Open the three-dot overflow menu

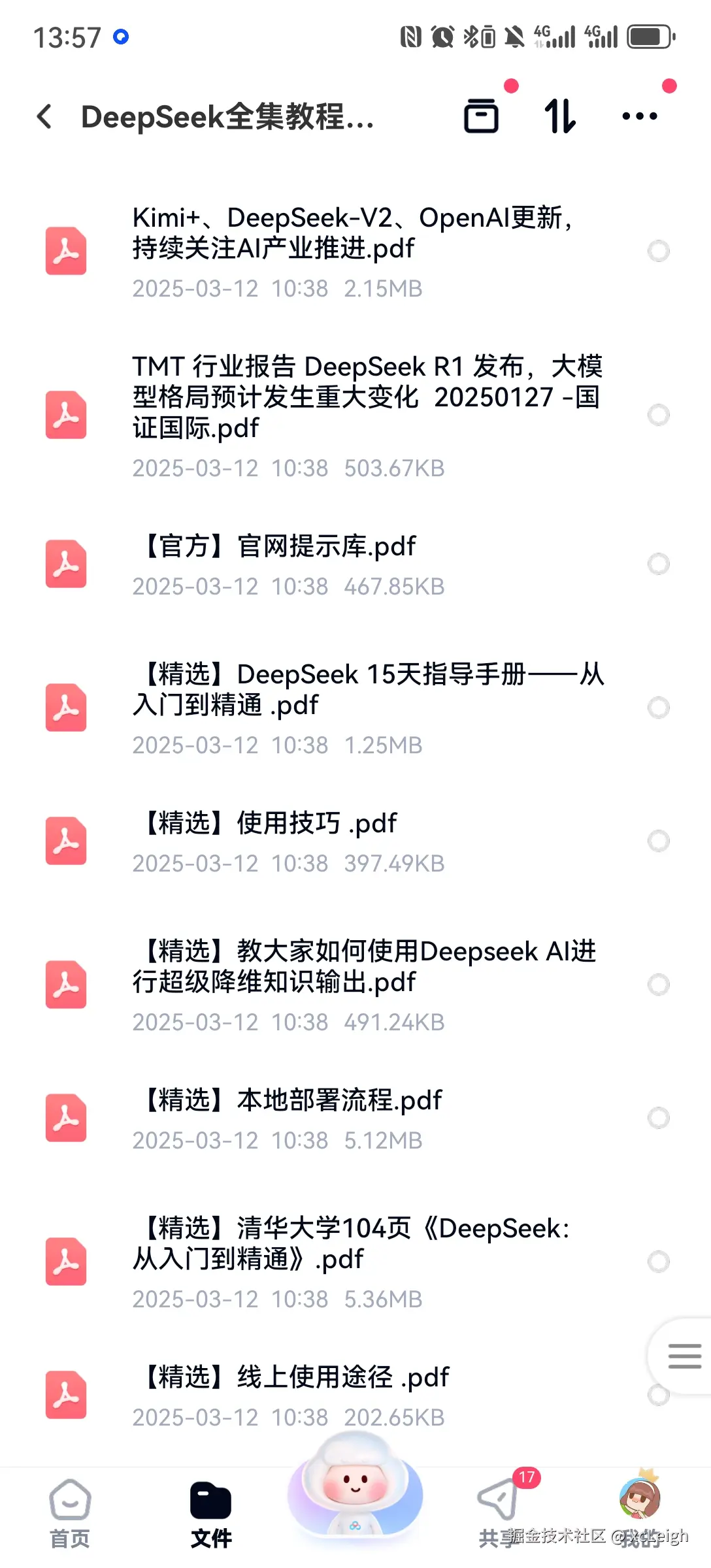click(638, 115)
